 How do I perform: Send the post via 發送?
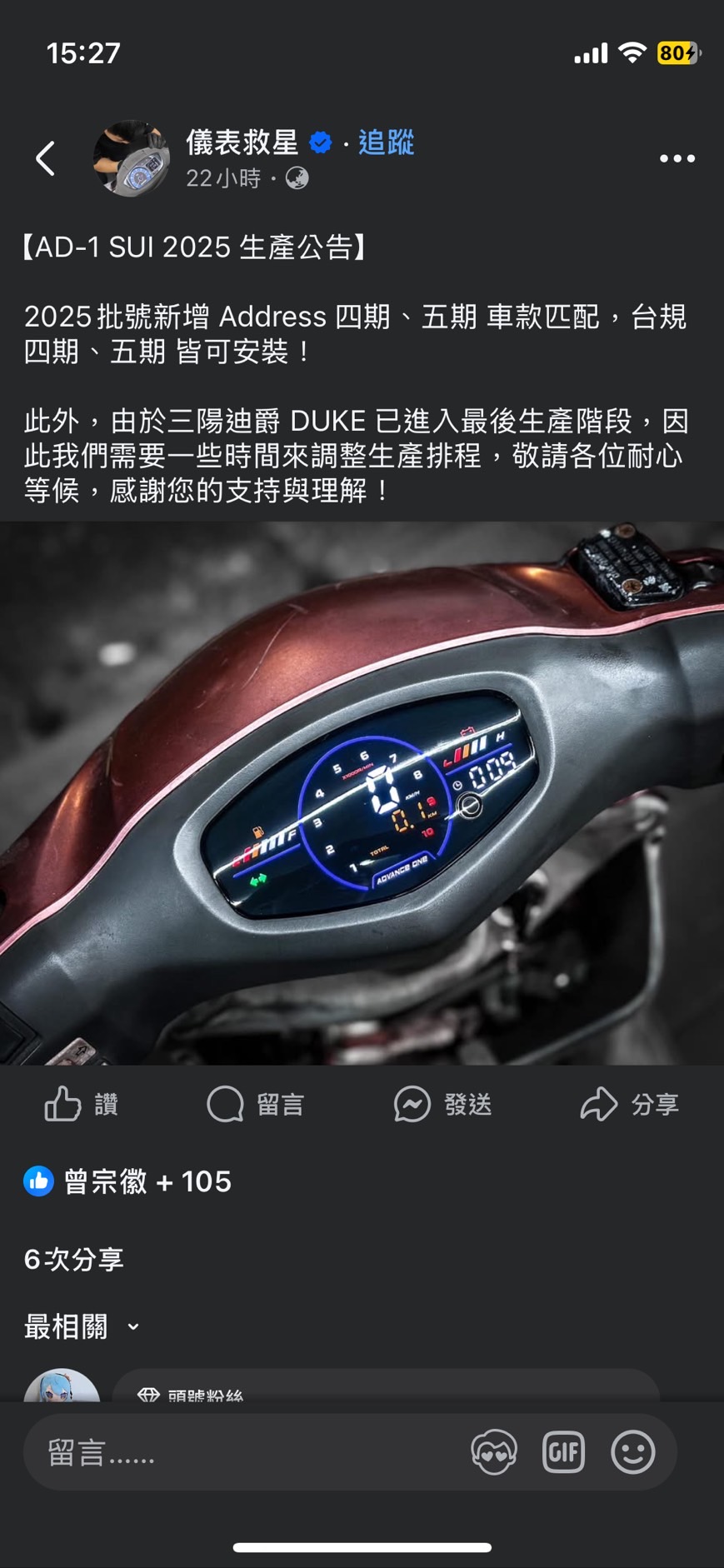pos(443,1104)
